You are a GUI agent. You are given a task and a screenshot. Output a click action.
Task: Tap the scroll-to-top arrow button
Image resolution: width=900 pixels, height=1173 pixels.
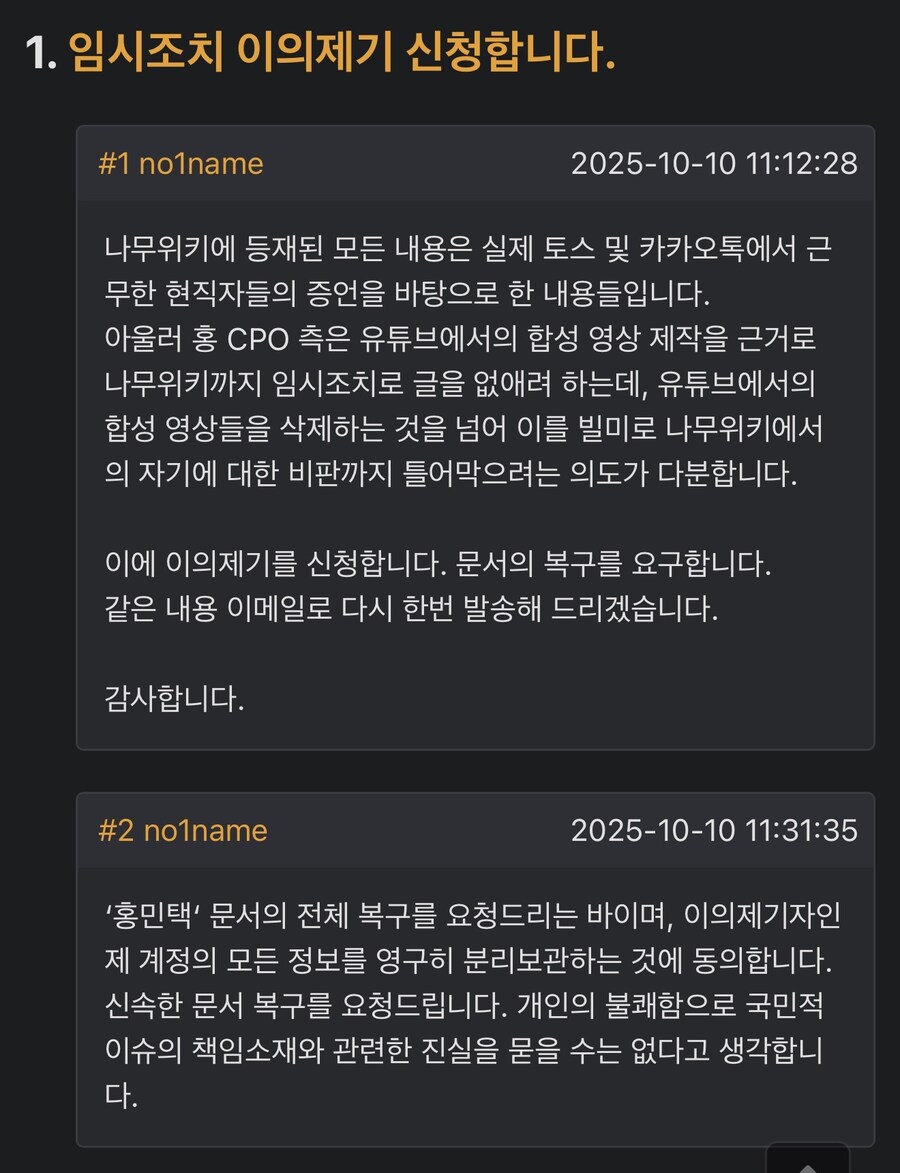(808, 1160)
